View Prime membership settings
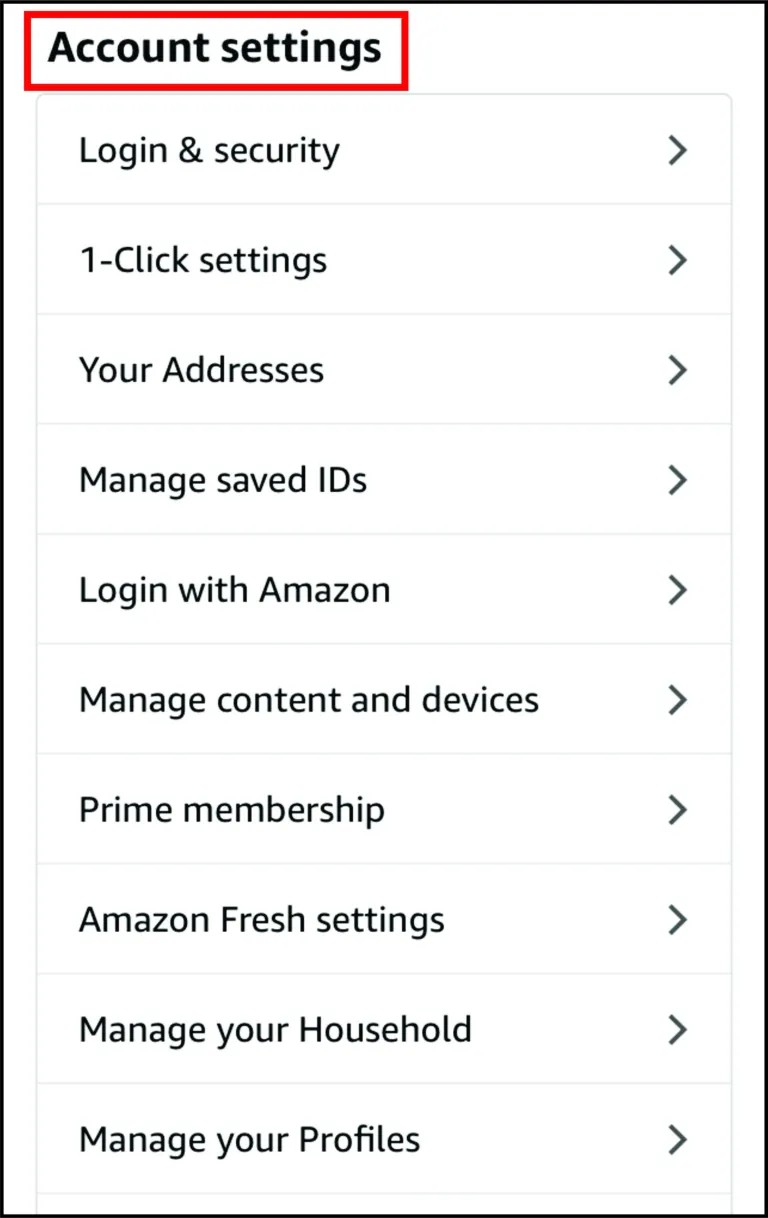Image resolution: width=768 pixels, height=1218 pixels. tap(383, 810)
